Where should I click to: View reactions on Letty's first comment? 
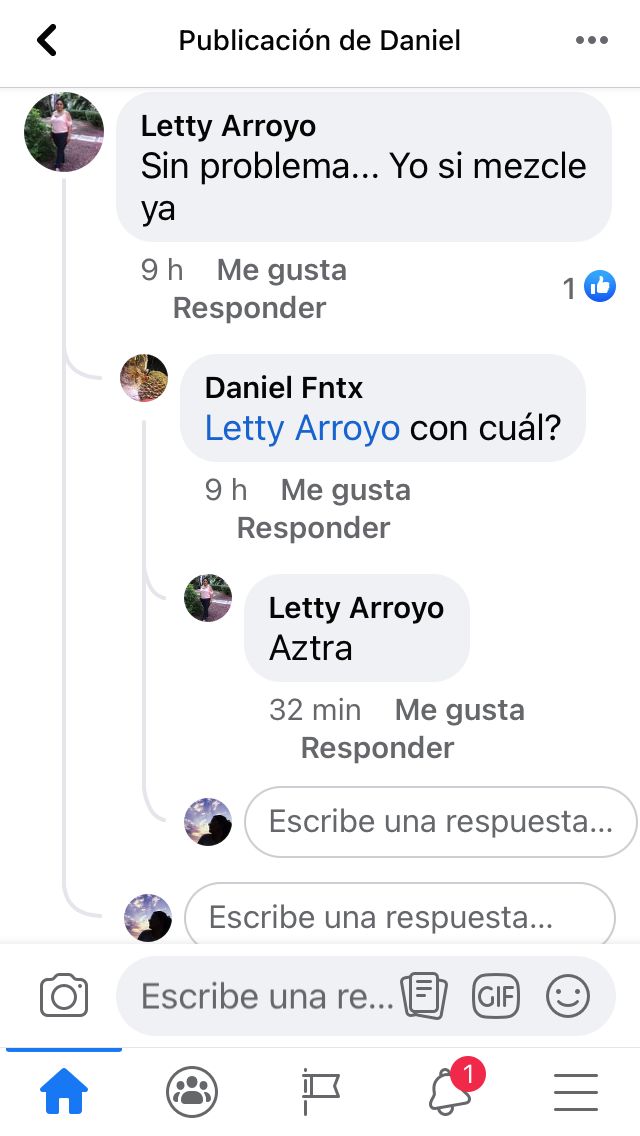click(589, 288)
